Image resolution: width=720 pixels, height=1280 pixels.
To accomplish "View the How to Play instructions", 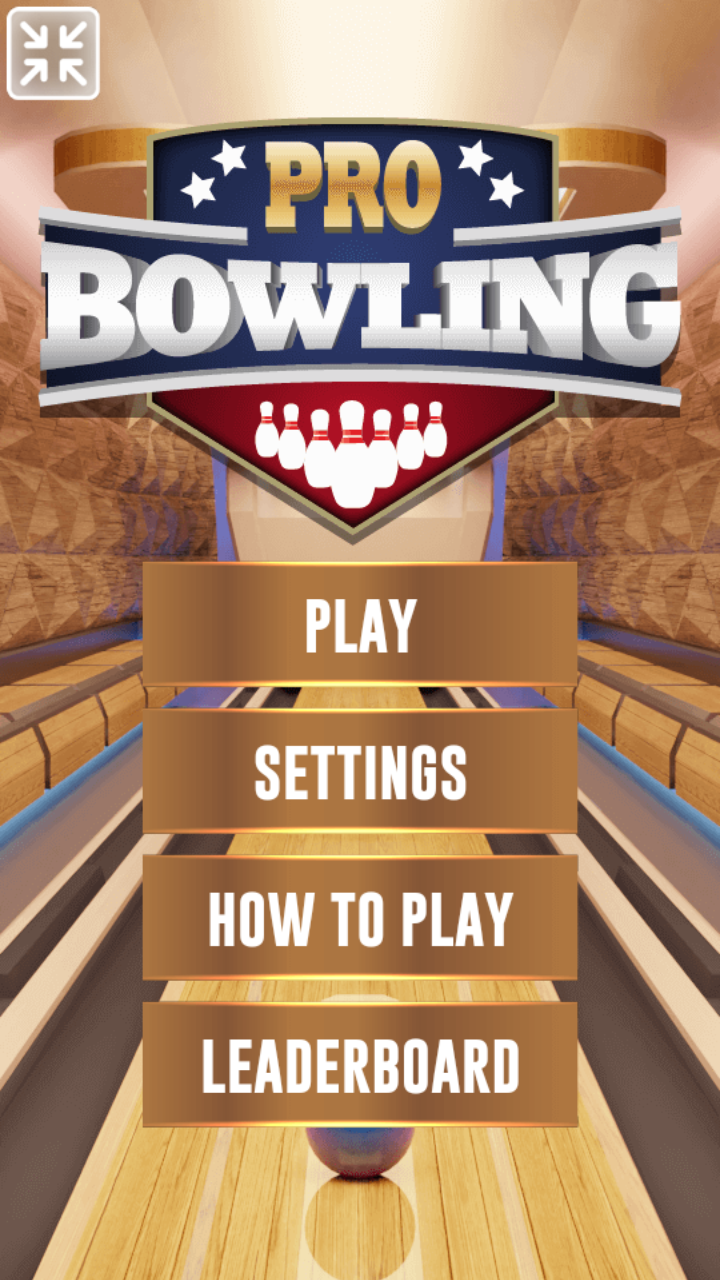I will pos(360,917).
